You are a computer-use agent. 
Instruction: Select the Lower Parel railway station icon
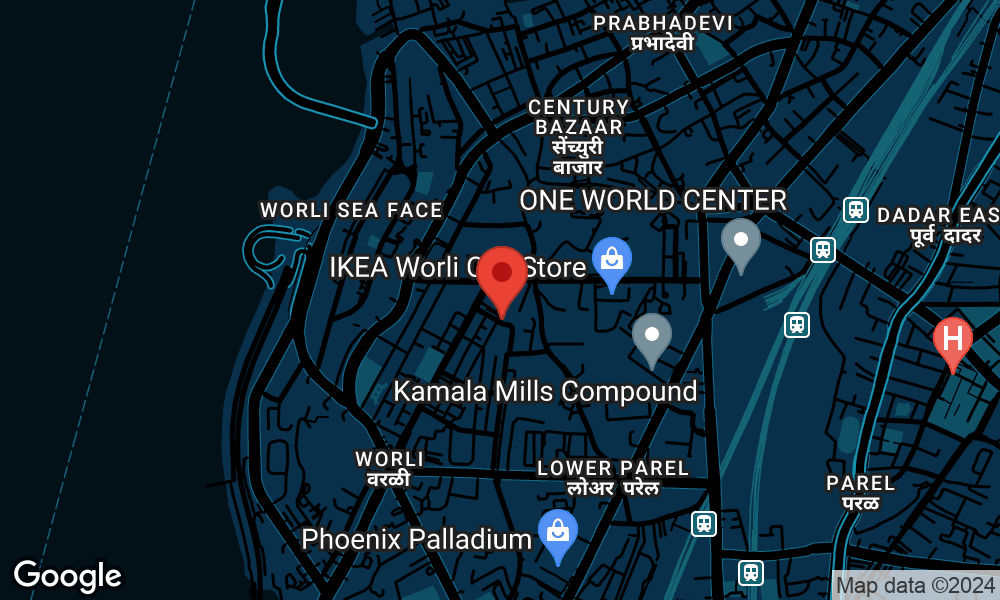704,523
